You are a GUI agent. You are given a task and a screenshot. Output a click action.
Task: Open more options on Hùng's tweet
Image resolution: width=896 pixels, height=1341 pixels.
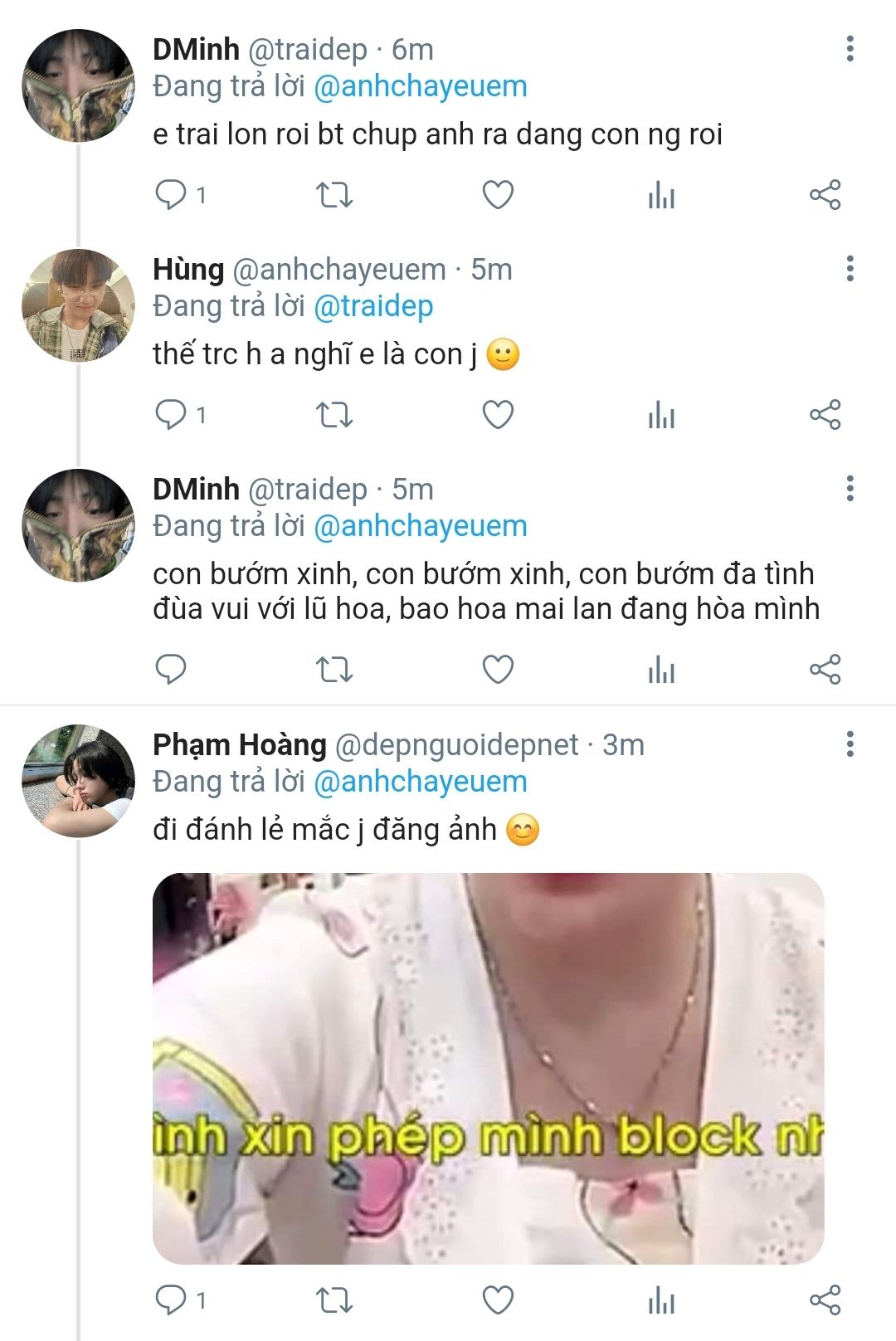click(x=850, y=269)
